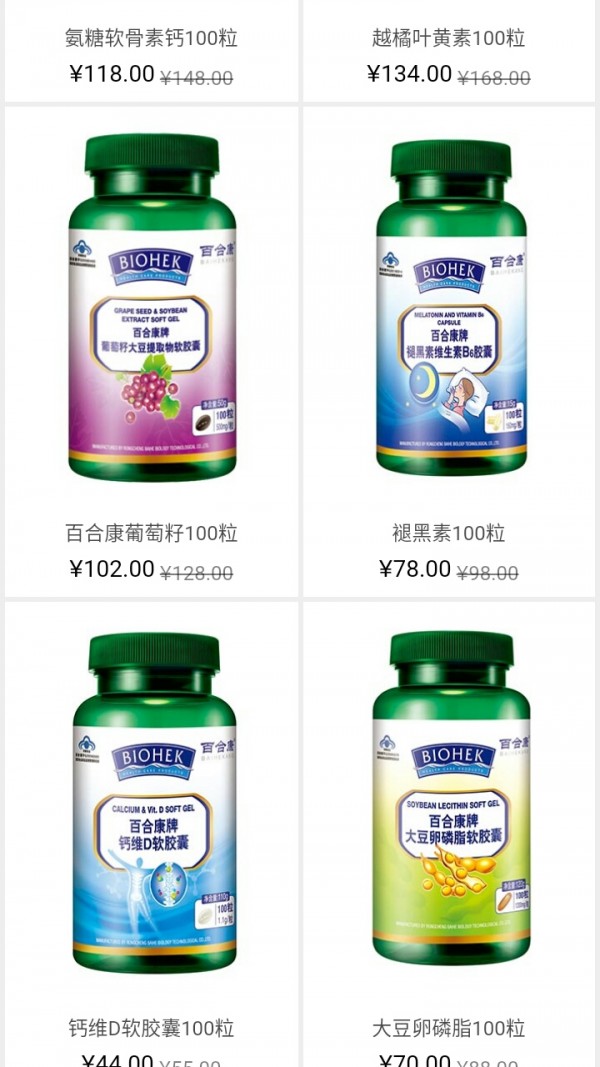
Task: View the 百合康葡萄籽100粒 product
Action: [151, 352]
